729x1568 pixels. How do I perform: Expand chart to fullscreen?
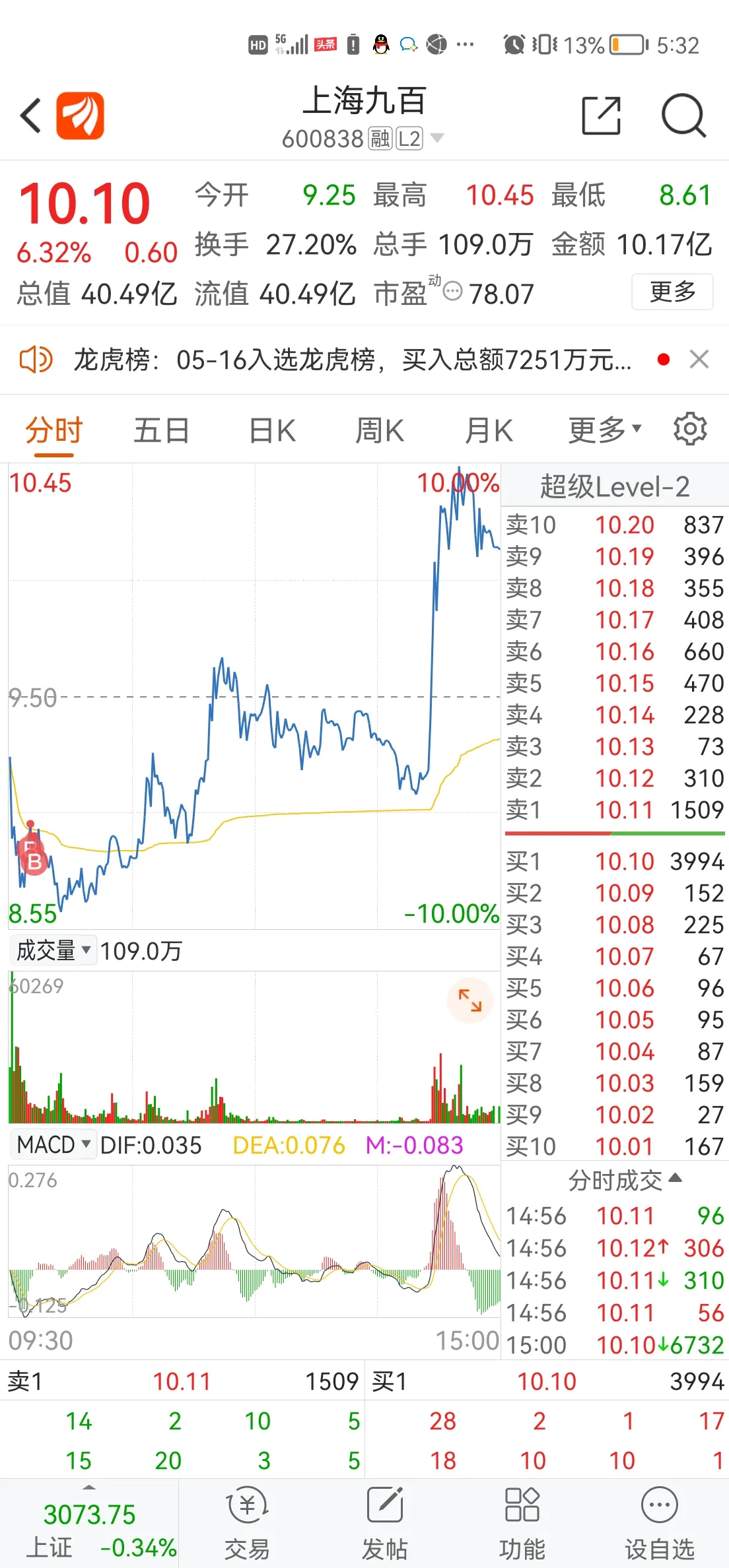470,1000
